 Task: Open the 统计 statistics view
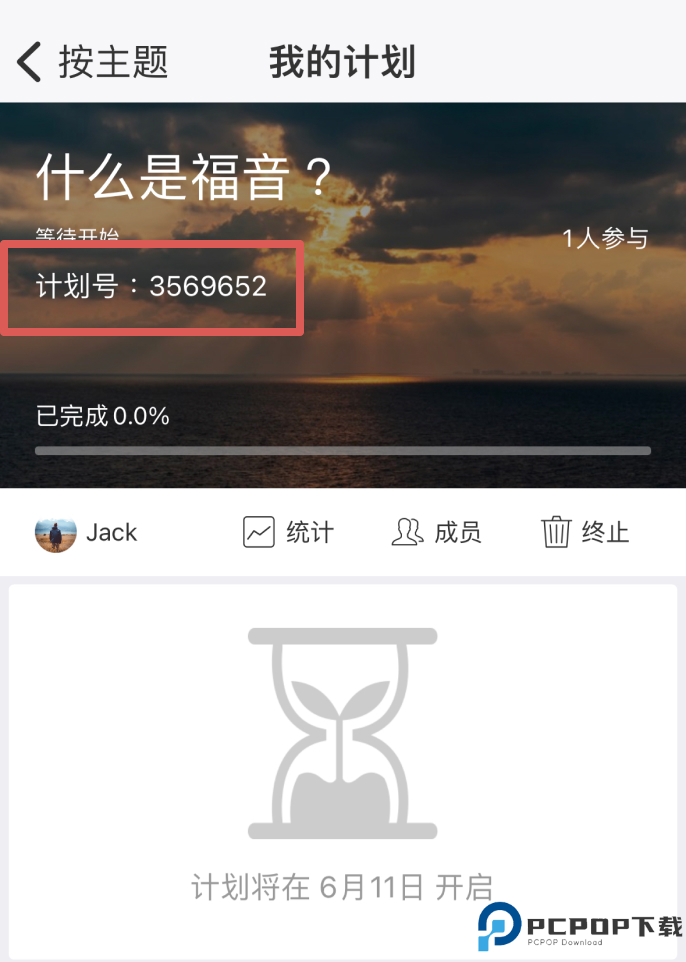click(x=288, y=532)
